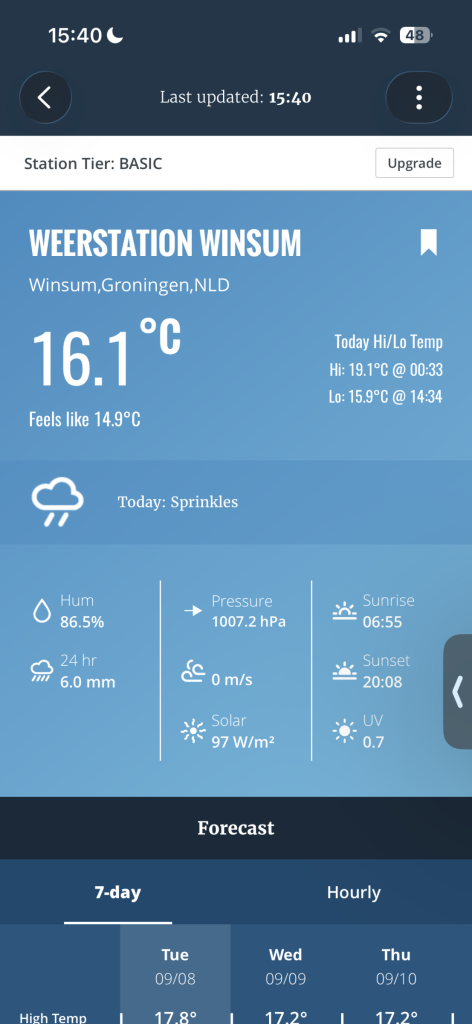Go back using the arrow button
The height and width of the screenshot is (1024, 472).
point(45,98)
